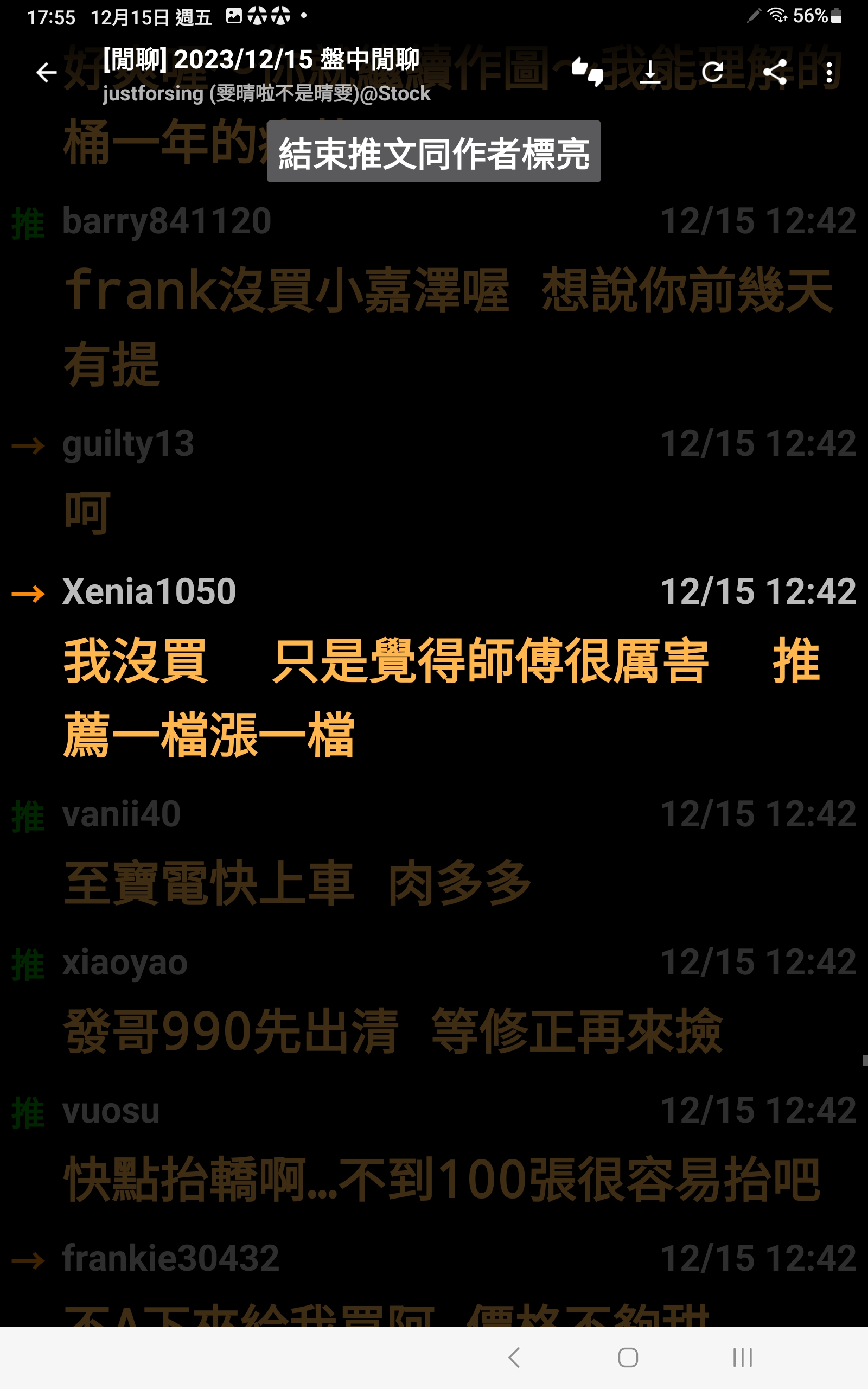
Task: Open the push/boo rating icon
Action: (x=588, y=73)
